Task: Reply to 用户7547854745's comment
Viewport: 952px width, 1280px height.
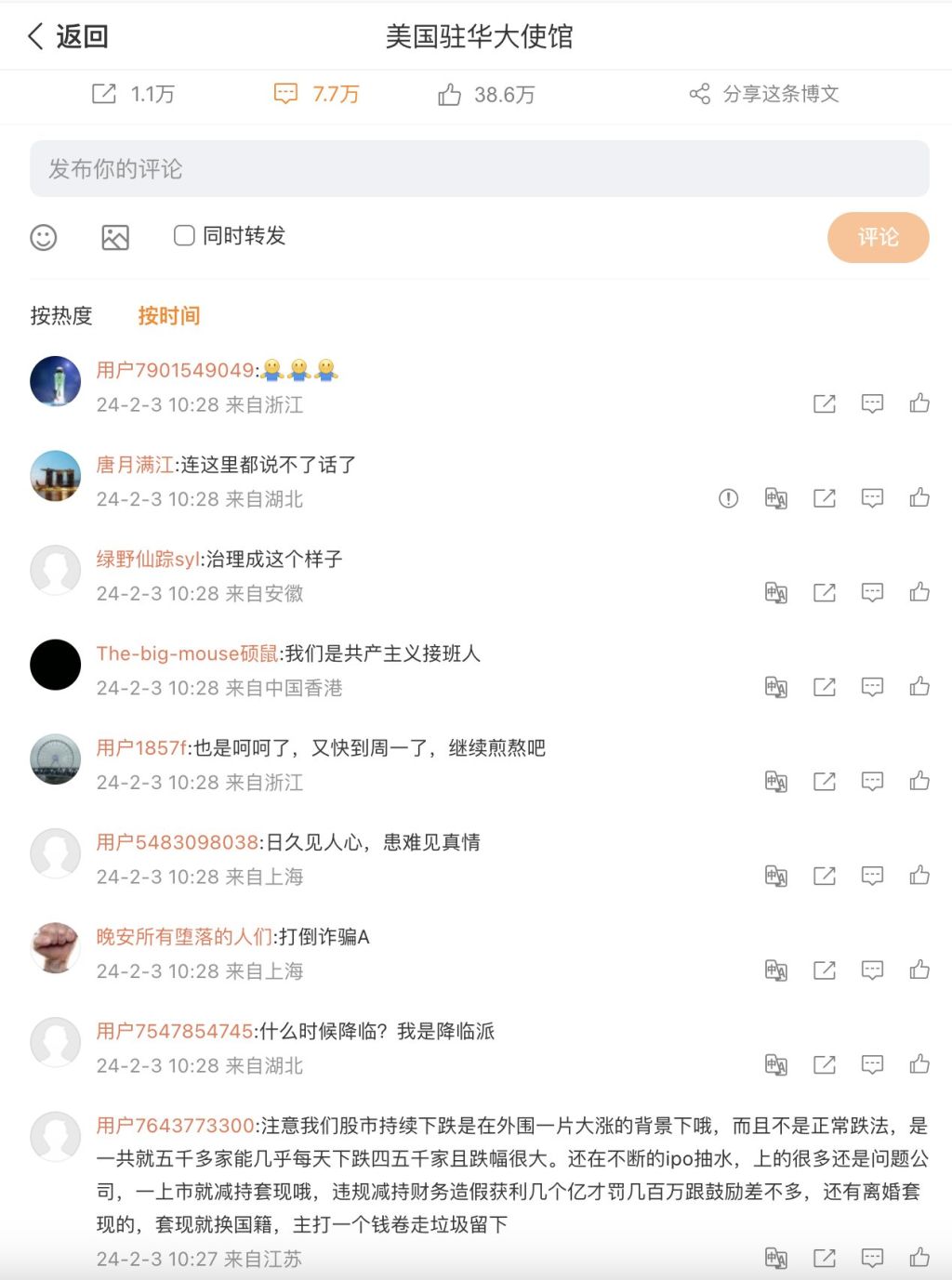Action: [871, 1065]
